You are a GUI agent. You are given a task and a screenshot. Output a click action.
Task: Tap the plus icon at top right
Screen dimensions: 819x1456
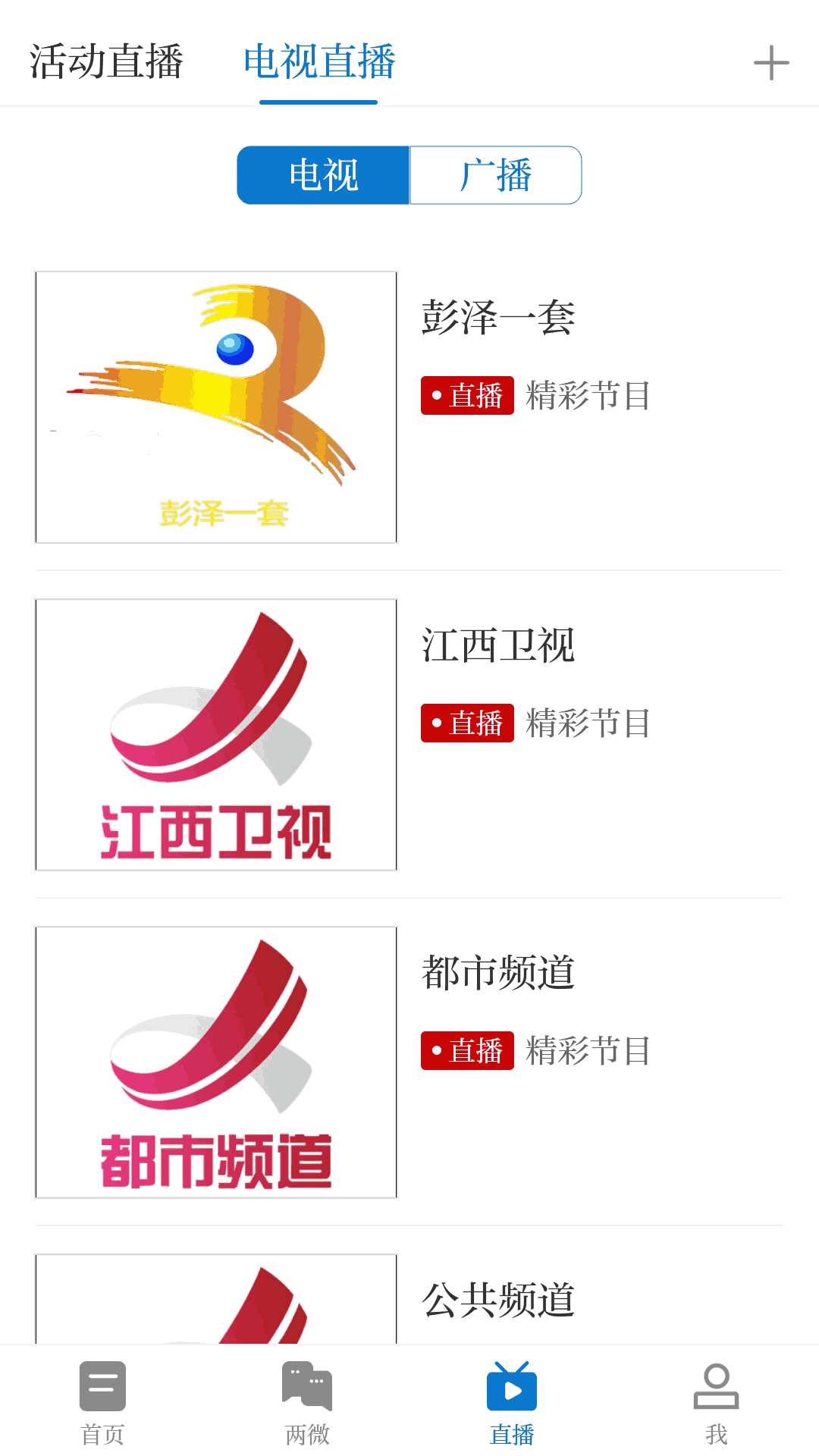(770, 63)
